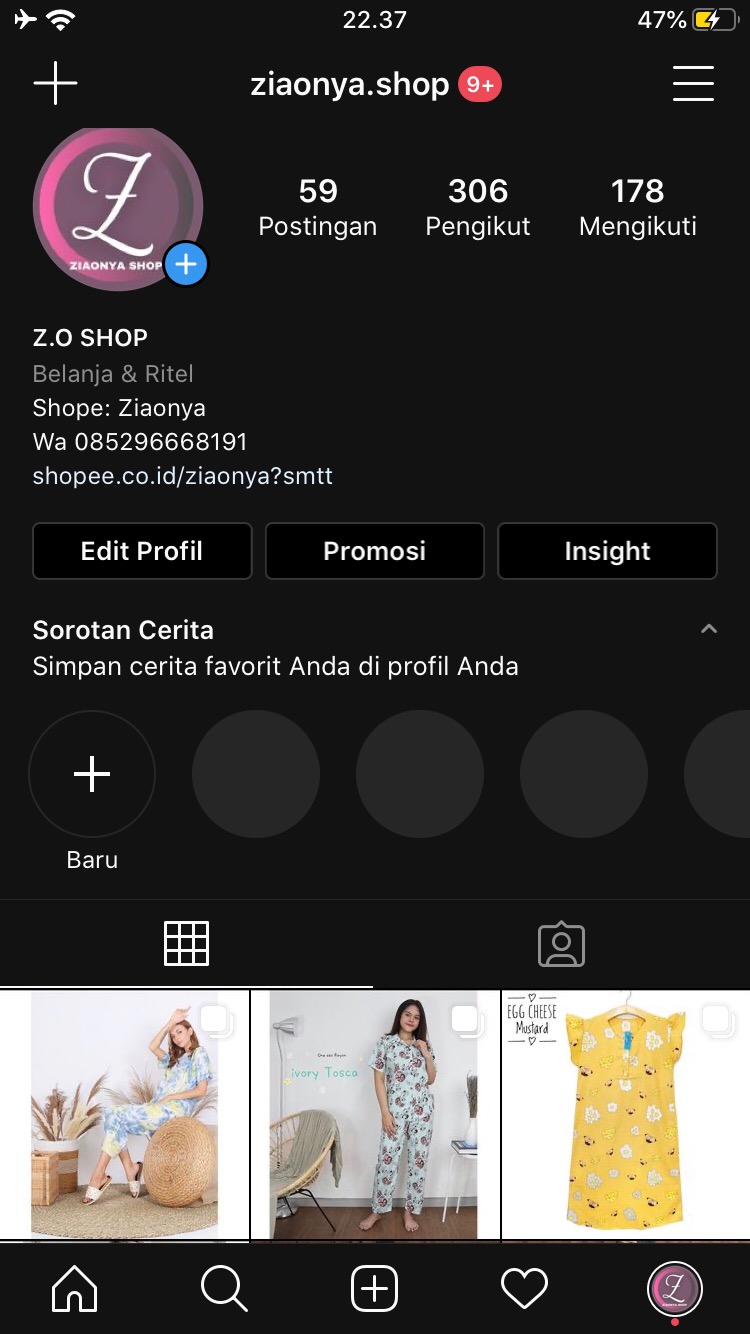Open the 9+ notification badge next to username

[x=479, y=85]
